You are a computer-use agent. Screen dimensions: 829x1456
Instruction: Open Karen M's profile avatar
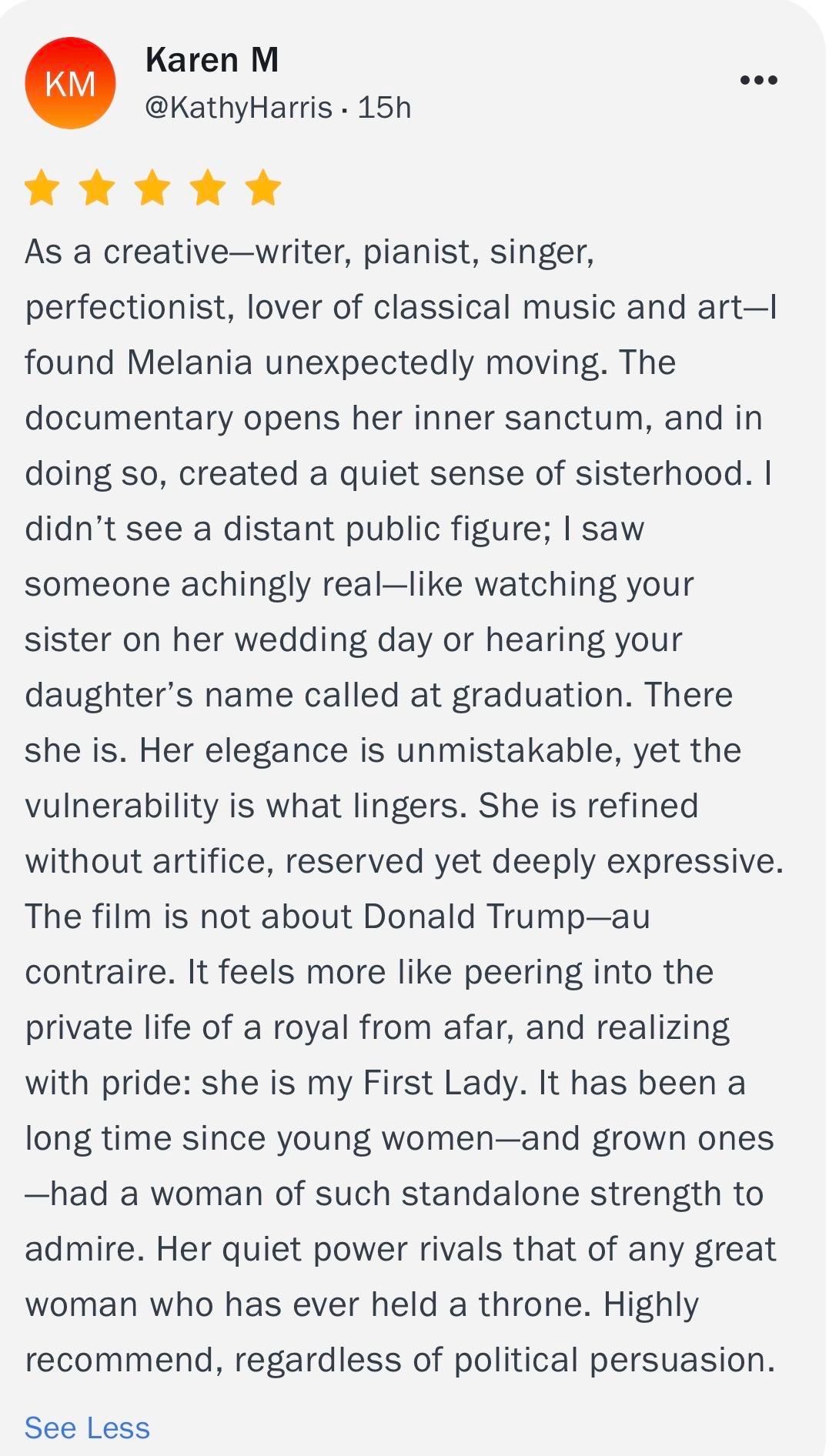click(x=70, y=83)
